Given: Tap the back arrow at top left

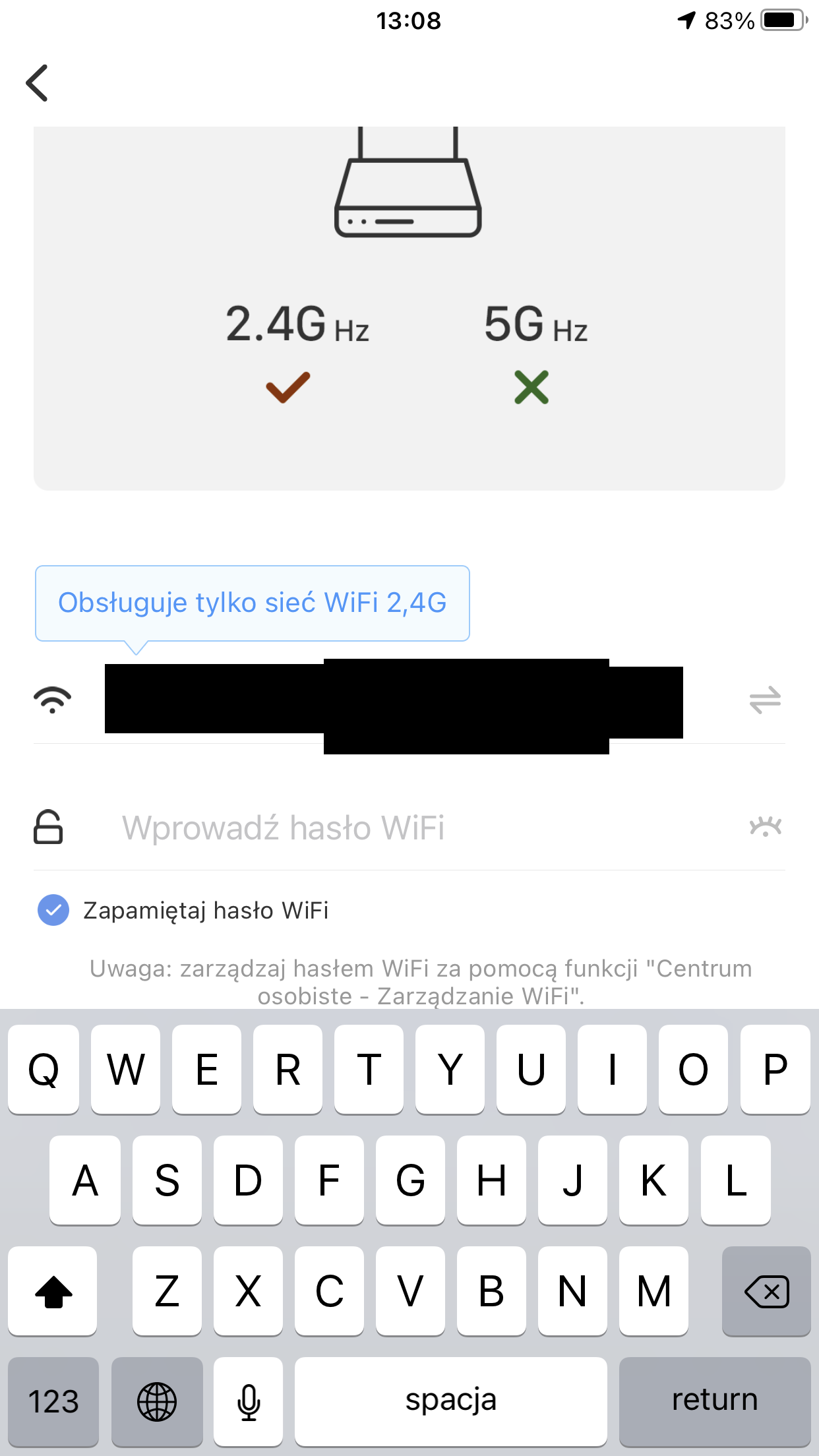Looking at the screenshot, I should 38,83.
